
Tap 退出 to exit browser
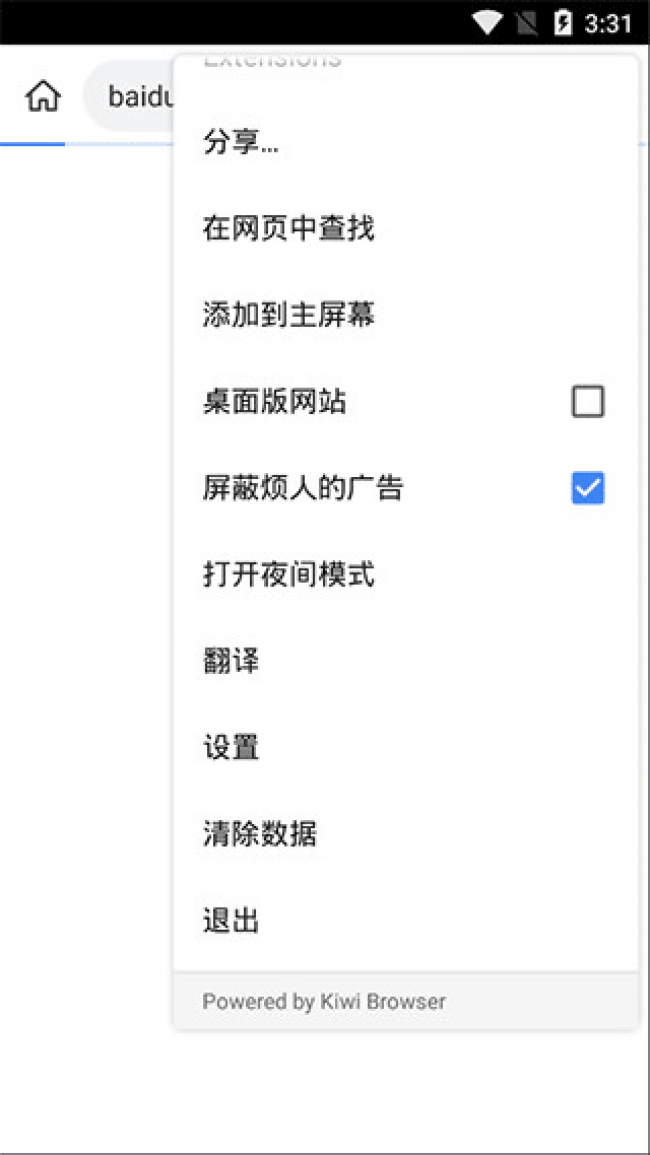(x=231, y=920)
